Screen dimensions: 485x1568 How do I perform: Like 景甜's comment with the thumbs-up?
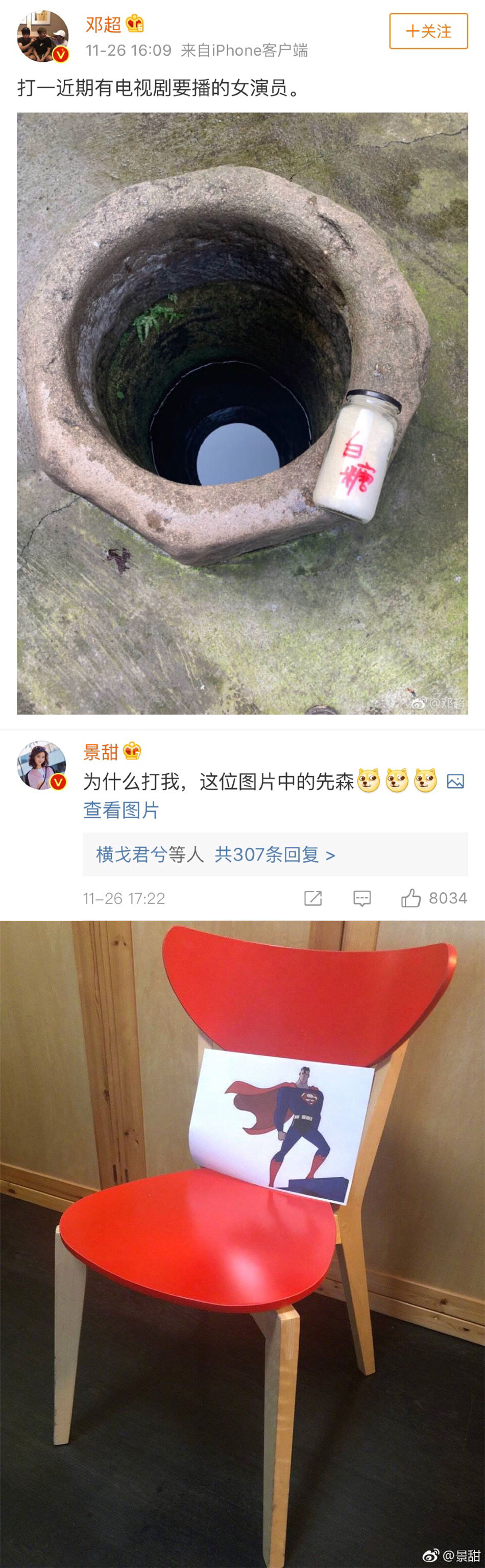pyautogui.click(x=411, y=898)
